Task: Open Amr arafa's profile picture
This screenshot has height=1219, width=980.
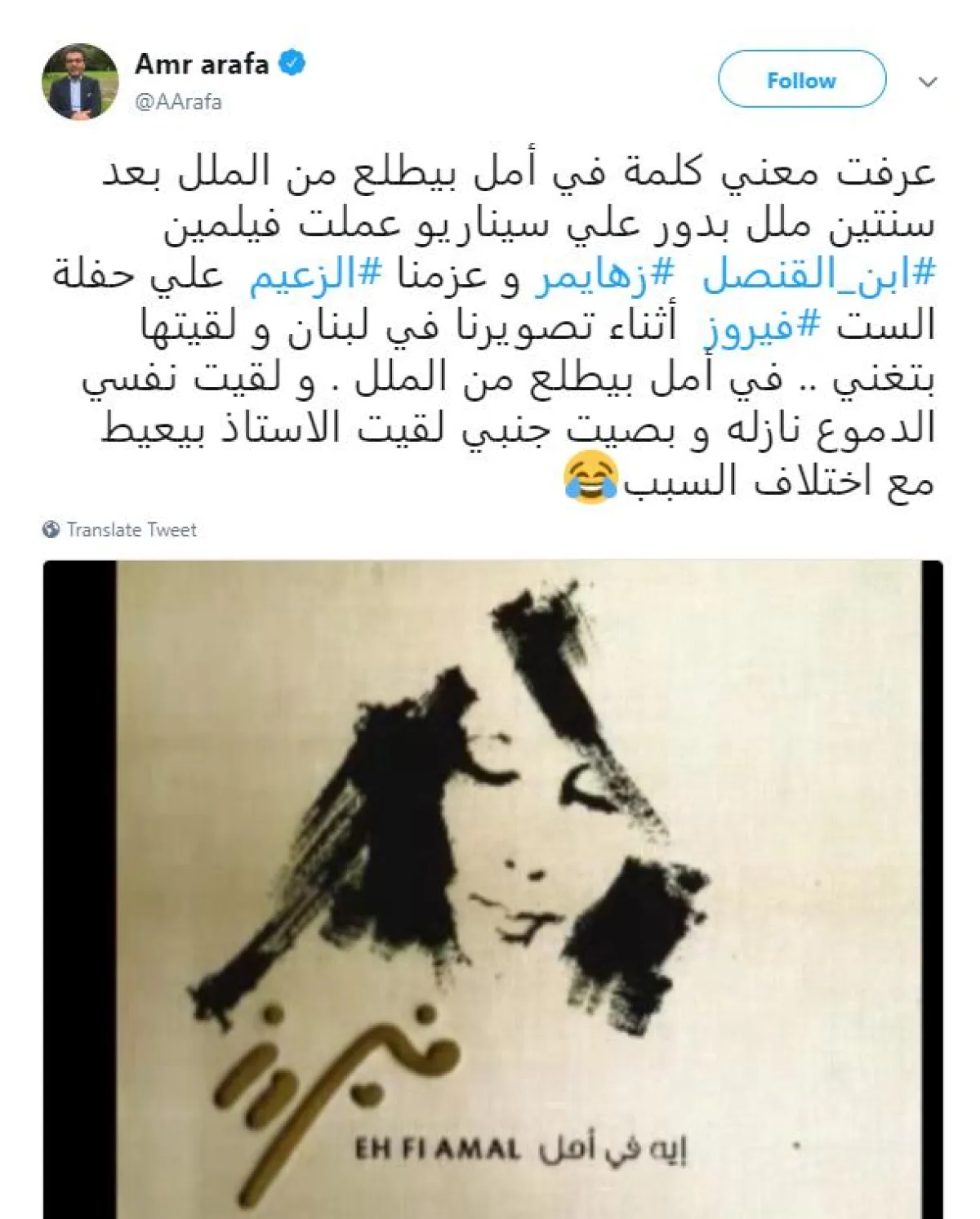Action: coord(80,82)
